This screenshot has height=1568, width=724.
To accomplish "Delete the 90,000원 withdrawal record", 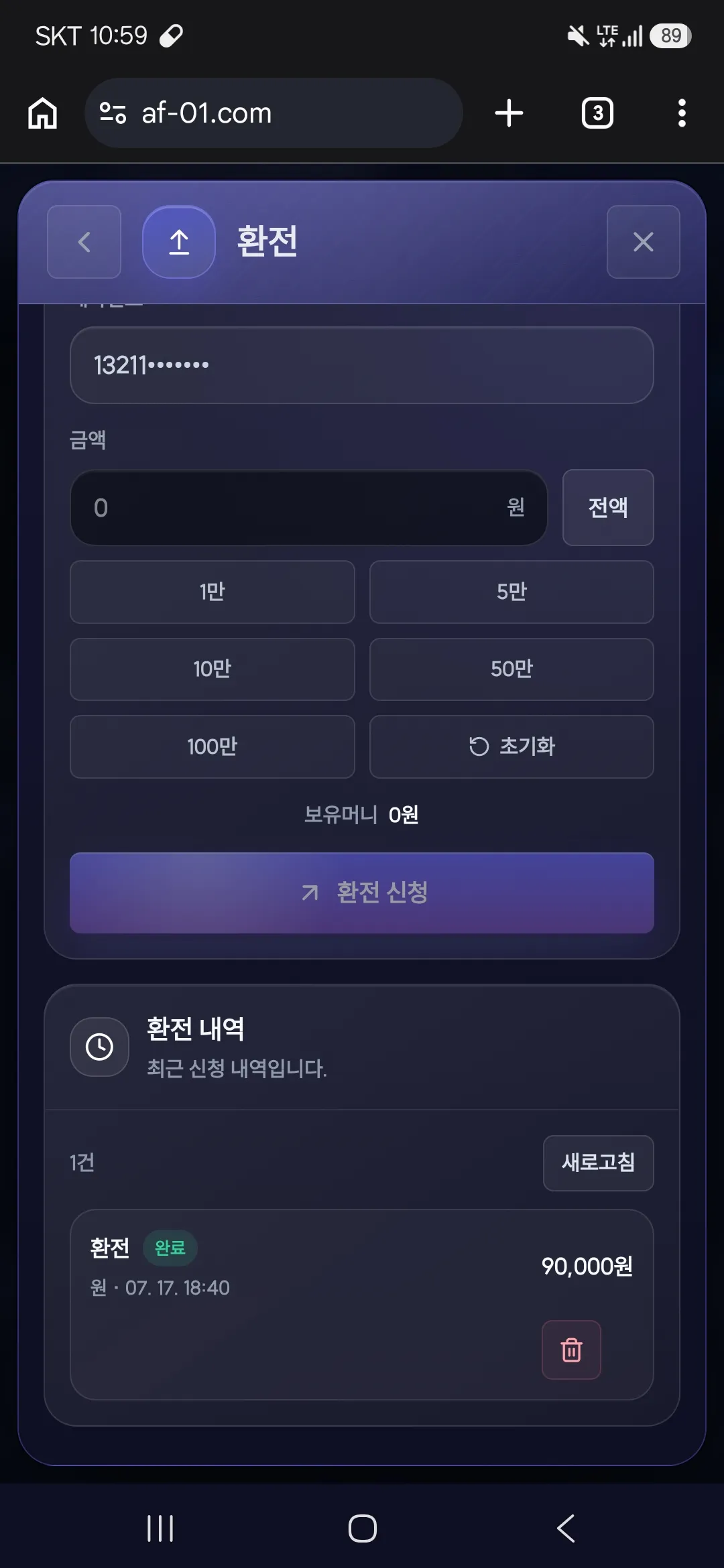I will click(571, 1350).
